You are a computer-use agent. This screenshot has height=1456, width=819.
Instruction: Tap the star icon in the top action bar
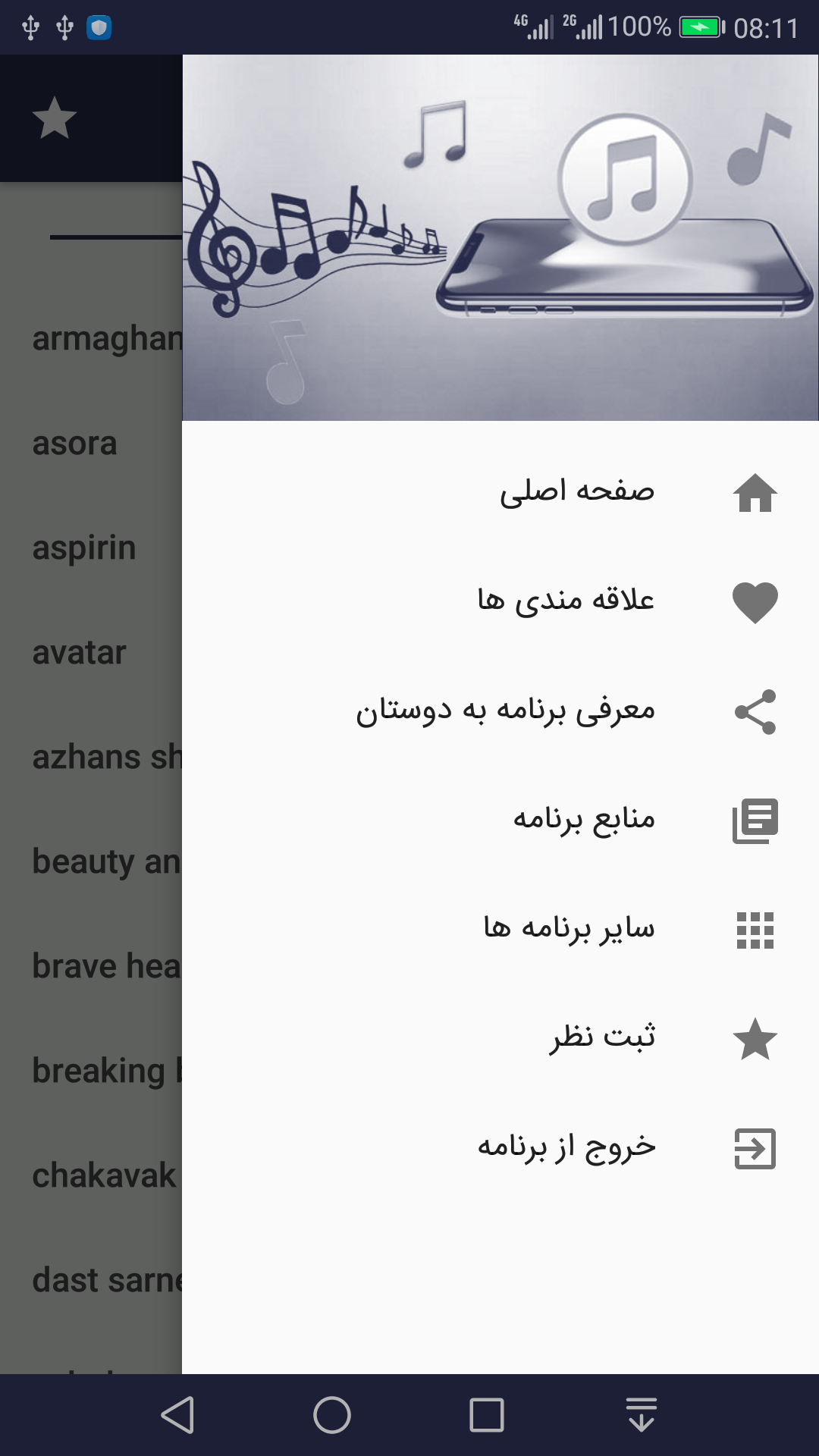(55, 118)
